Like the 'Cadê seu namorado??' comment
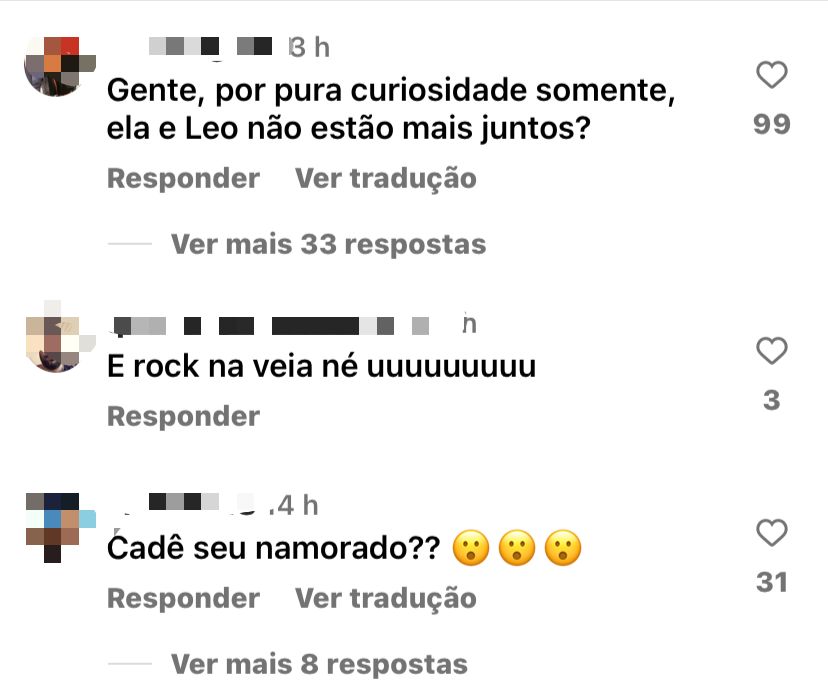828x694 pixels. [771, 533]
